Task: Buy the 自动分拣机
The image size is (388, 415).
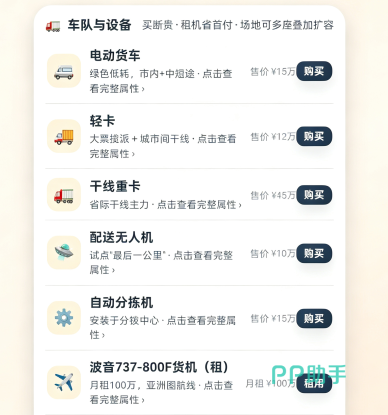Action: [314, 318]
